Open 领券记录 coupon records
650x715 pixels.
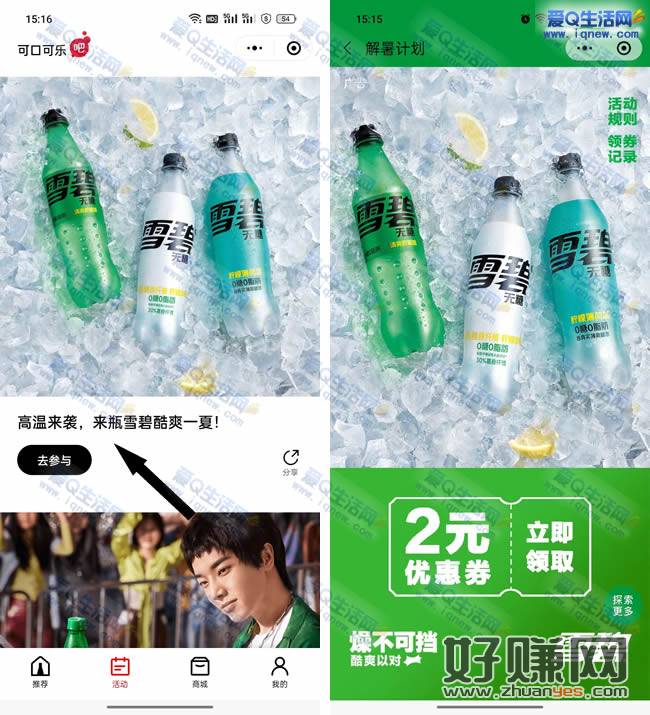622,148
